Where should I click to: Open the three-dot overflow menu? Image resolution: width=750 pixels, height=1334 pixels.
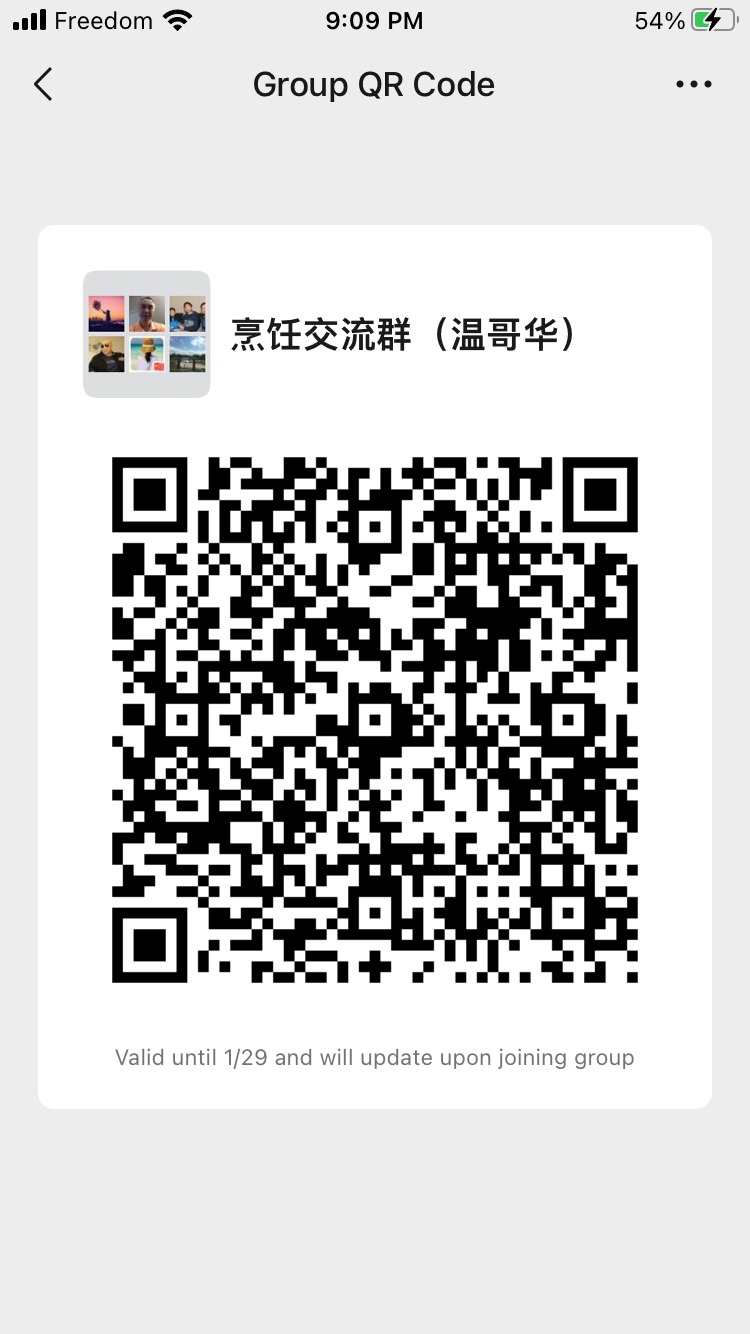point(693,85)
